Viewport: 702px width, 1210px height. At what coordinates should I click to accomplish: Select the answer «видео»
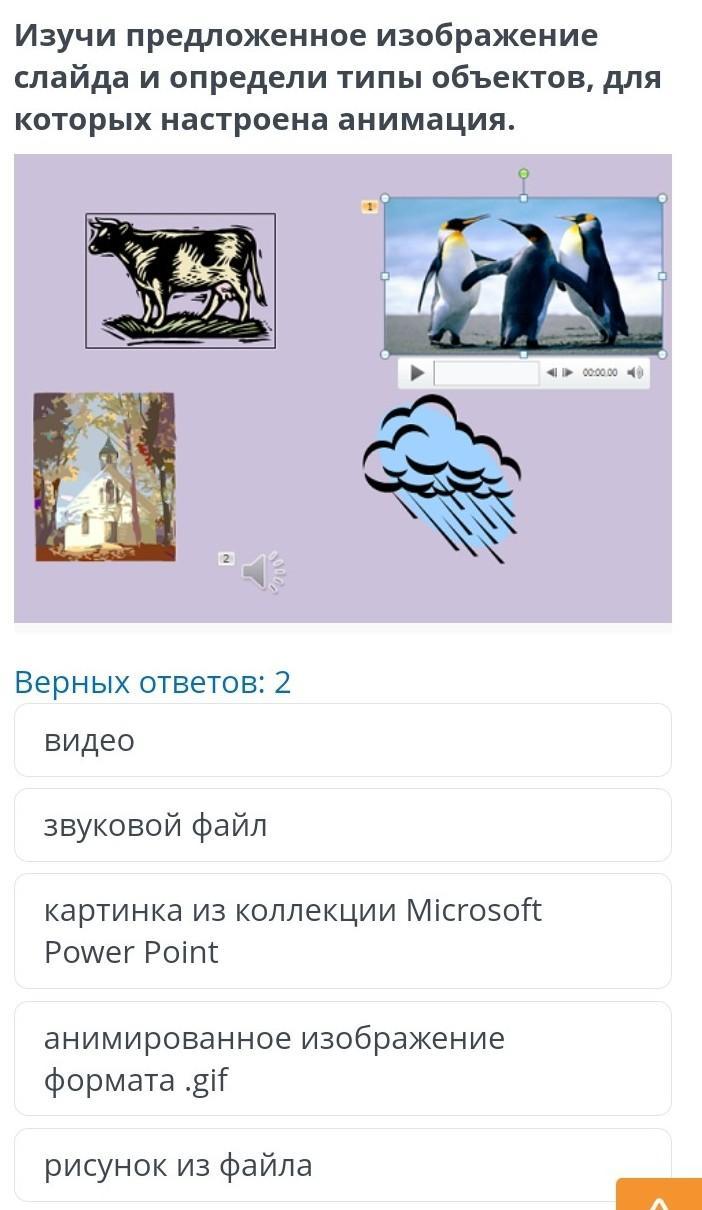pyautogui.click(x=342, y=740)
